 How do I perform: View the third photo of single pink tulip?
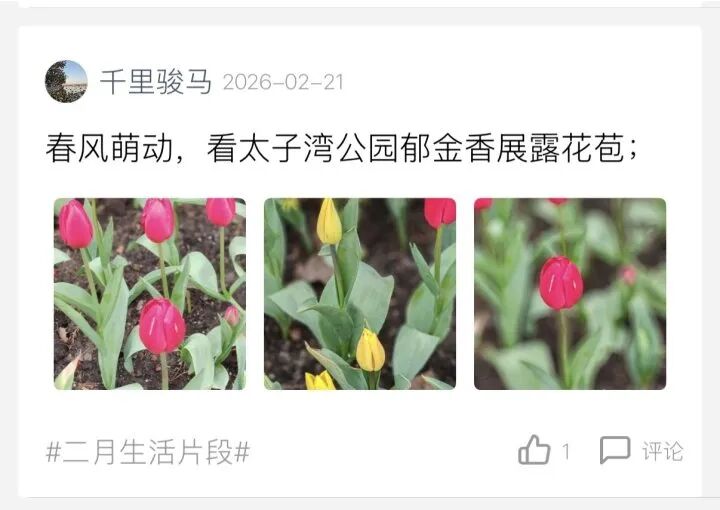coord(570,293)
